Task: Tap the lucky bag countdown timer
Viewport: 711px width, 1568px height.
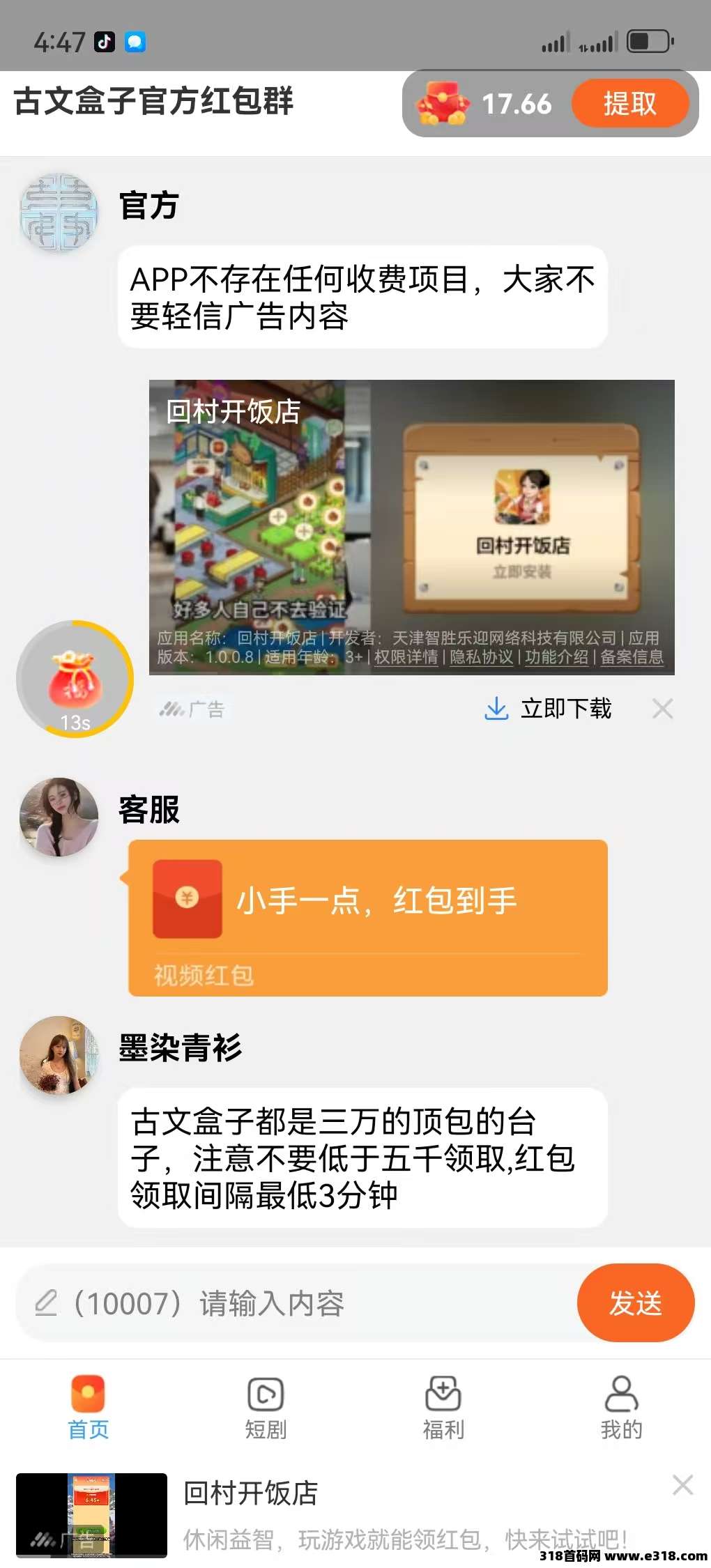Action: [x=75, y=679]
